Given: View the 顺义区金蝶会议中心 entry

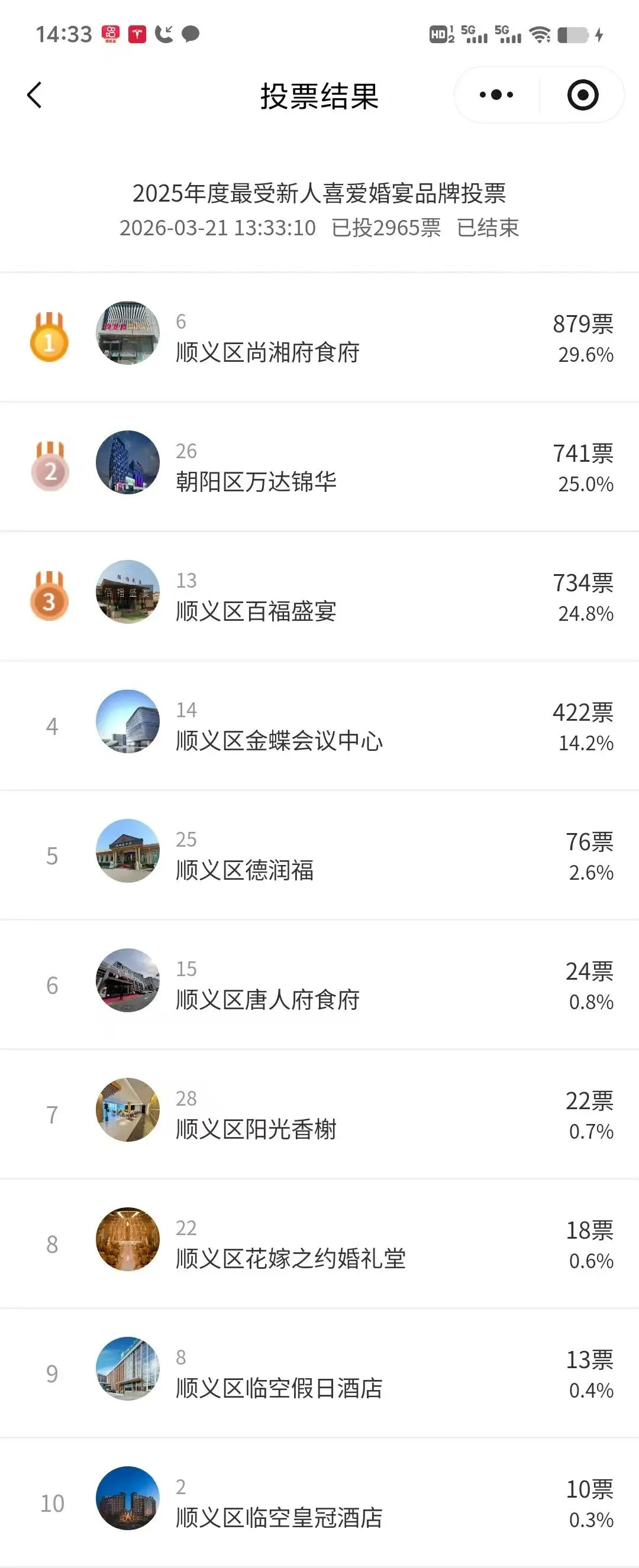Looking at the screenshot, I should [319, 726].
